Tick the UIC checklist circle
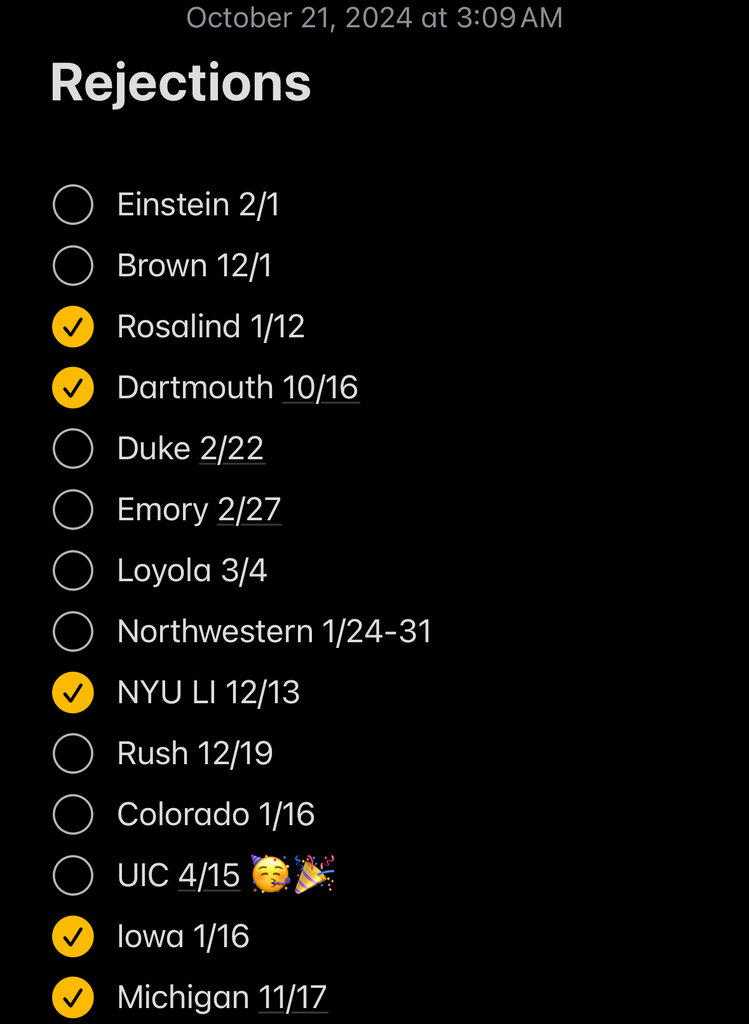 pos(73,875)
